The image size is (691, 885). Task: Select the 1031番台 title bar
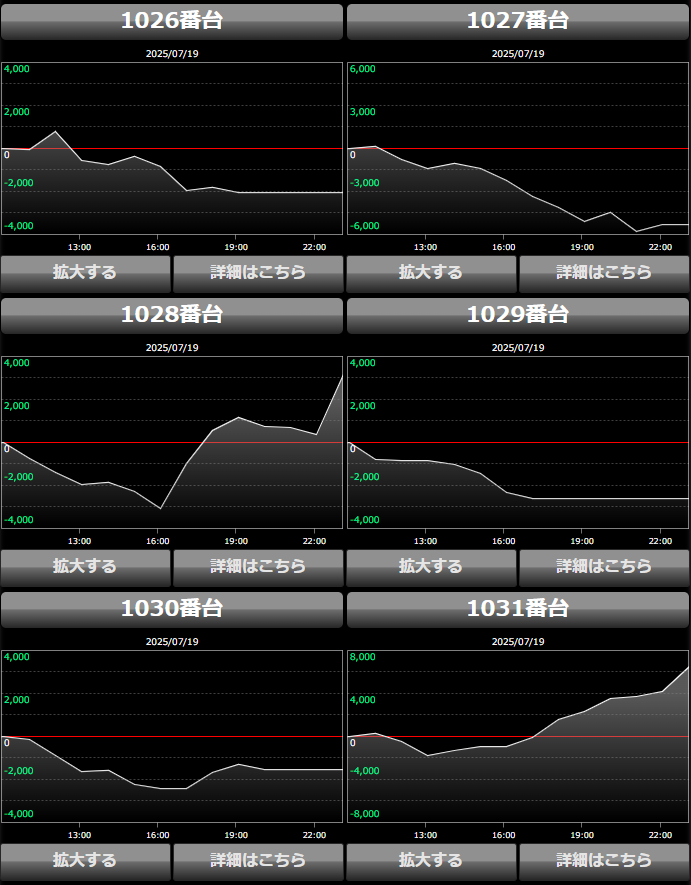pyautogui.click(x=518, y=609)
